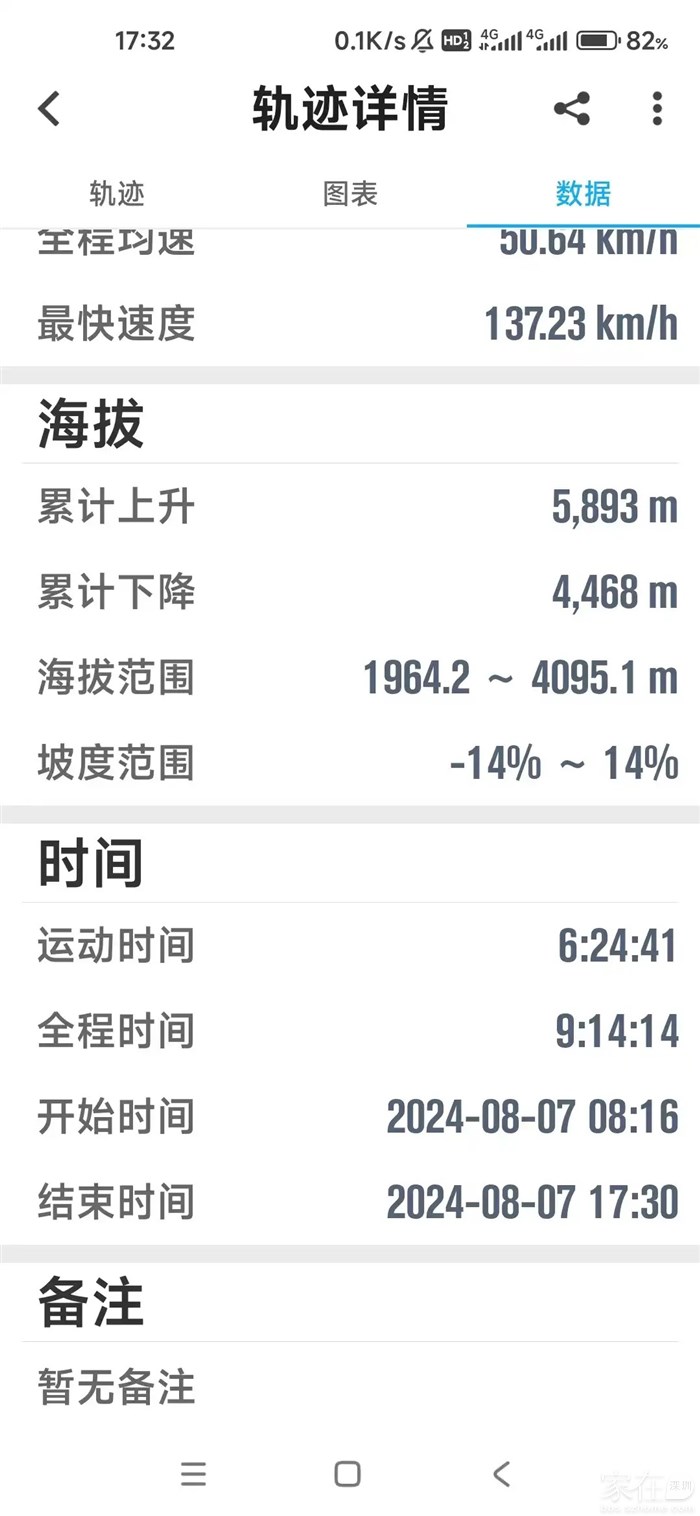Share this track's details
Image resolution: width=700 pixels, height=1516 pixels.
572,108
